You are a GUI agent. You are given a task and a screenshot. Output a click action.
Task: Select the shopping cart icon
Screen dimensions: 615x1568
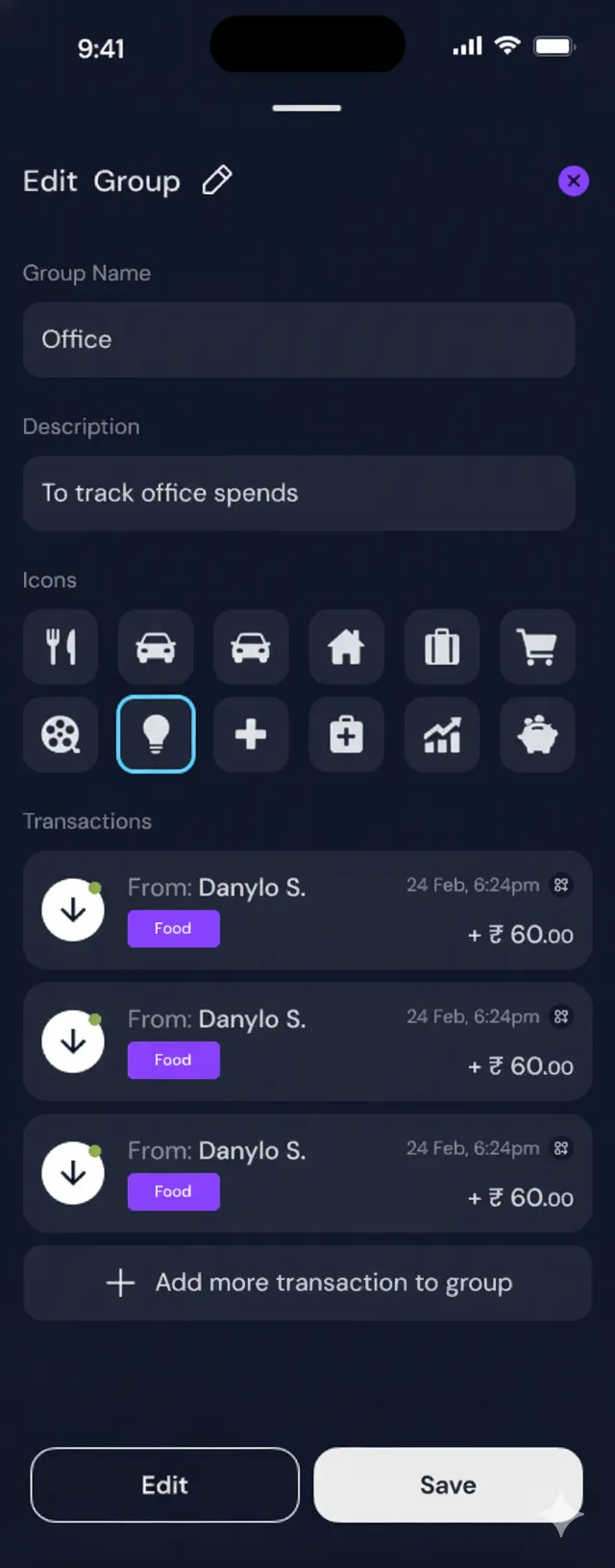[537, 647]
